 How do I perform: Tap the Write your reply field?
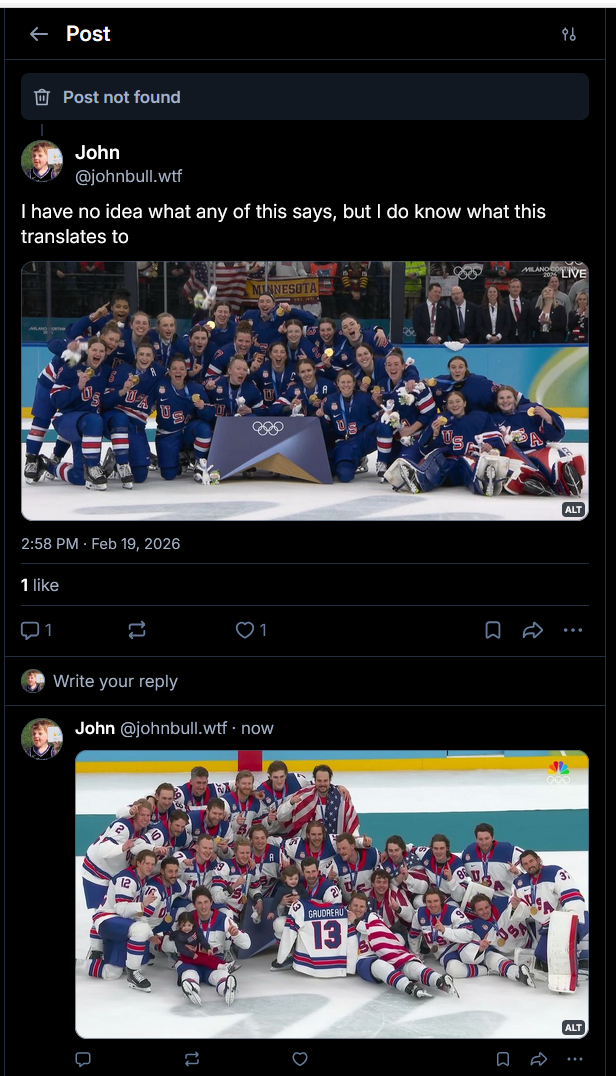(115, 681)
